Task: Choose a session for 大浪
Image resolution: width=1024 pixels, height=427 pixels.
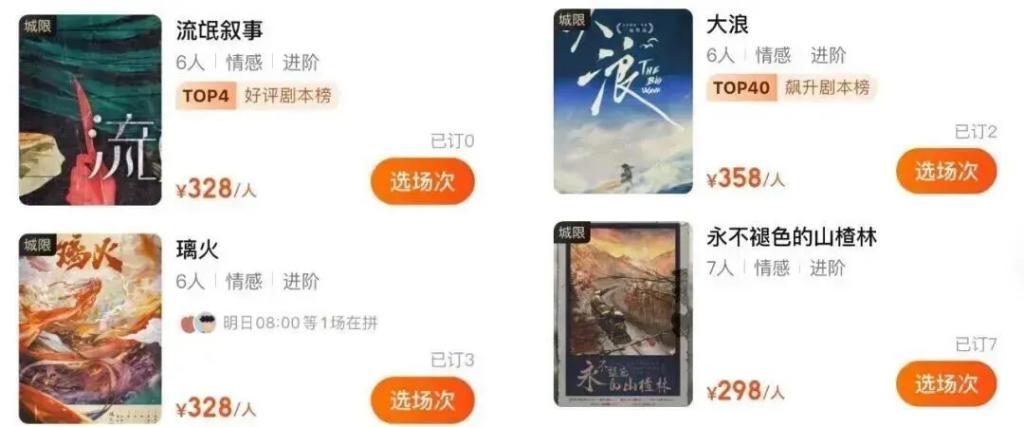Action: click(x=946, y=171)
